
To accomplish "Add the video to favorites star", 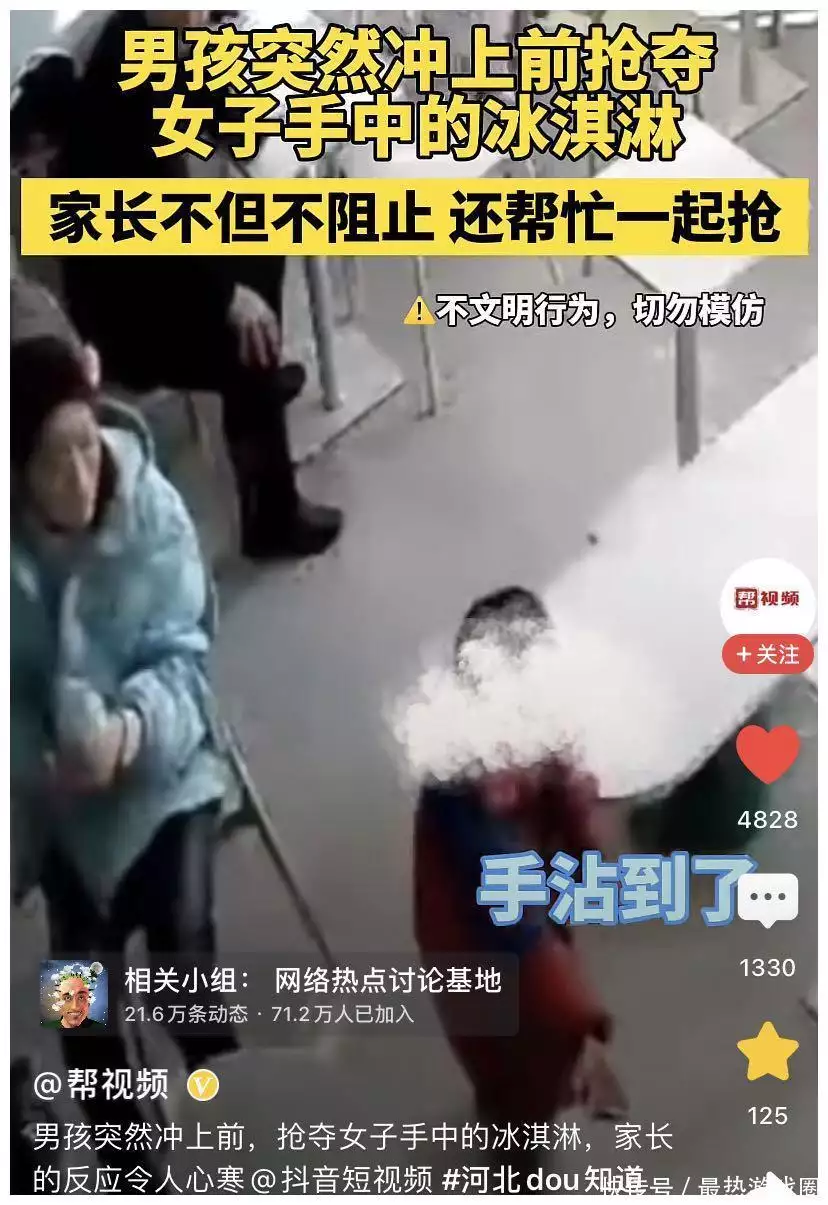I will point(767,1052).
